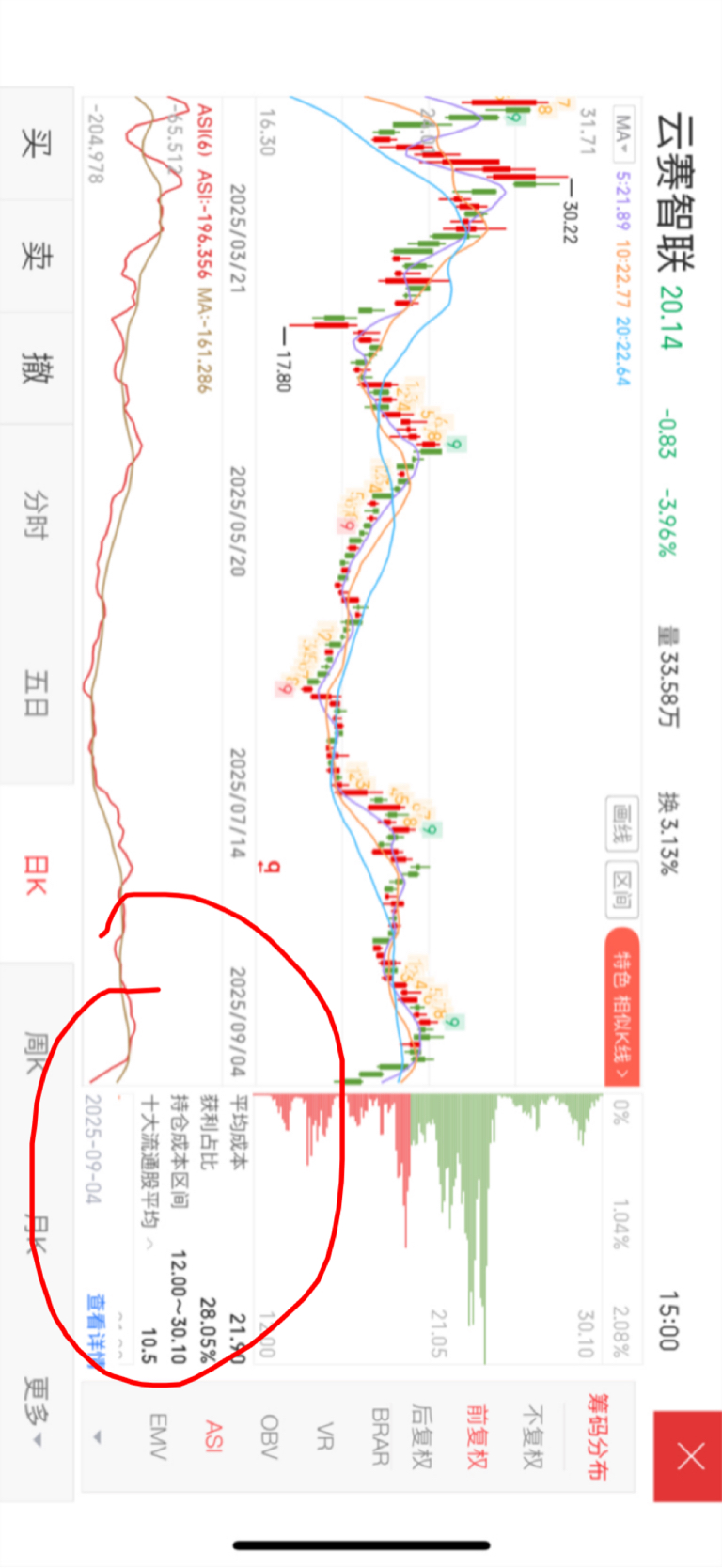Tap the 撤 (cancel order) button
The height and width of the screenshot is (1568, 722).
(x=37, y=368)
